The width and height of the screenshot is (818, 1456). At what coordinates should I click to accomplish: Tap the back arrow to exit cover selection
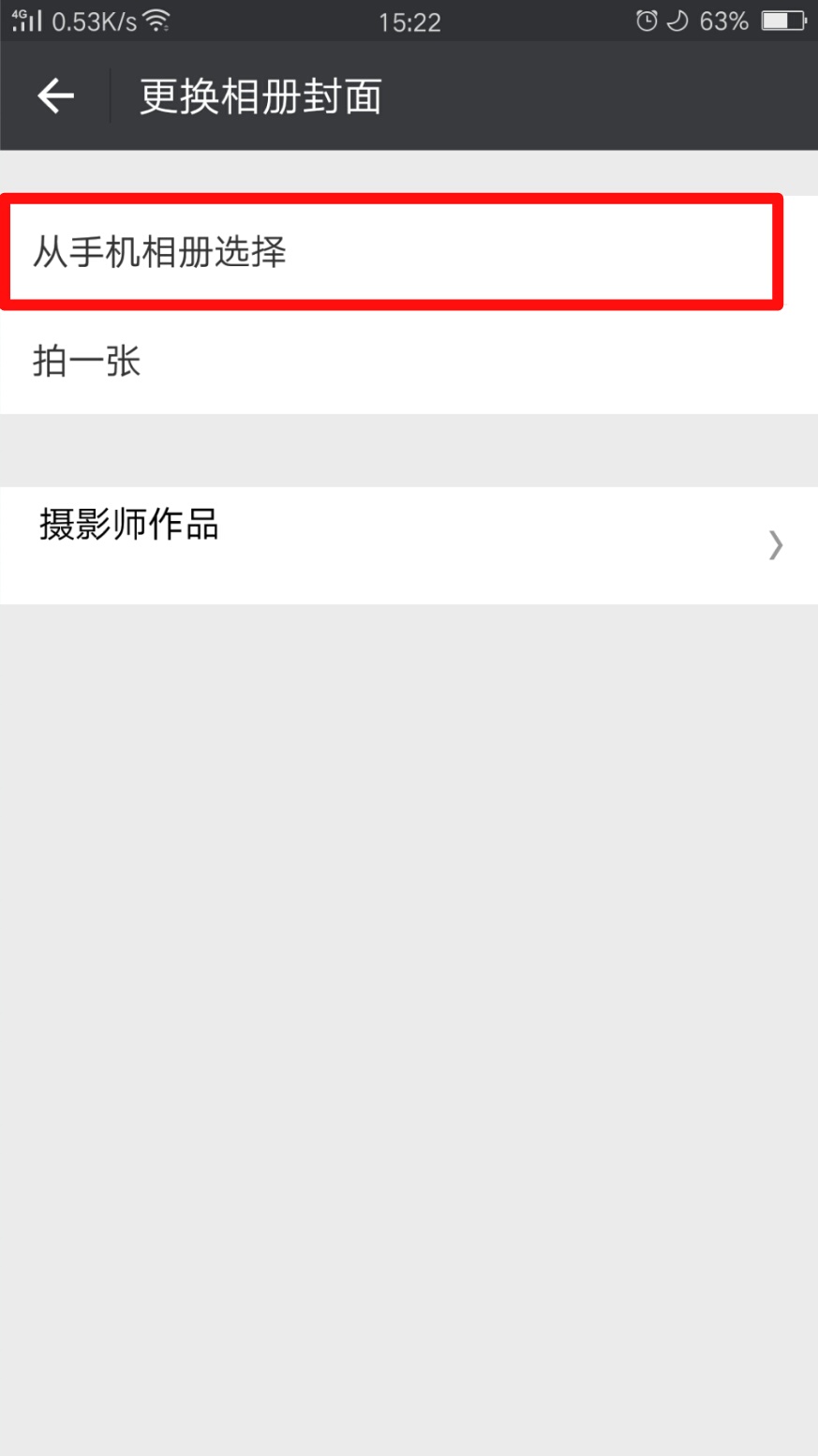pos(53,95)
